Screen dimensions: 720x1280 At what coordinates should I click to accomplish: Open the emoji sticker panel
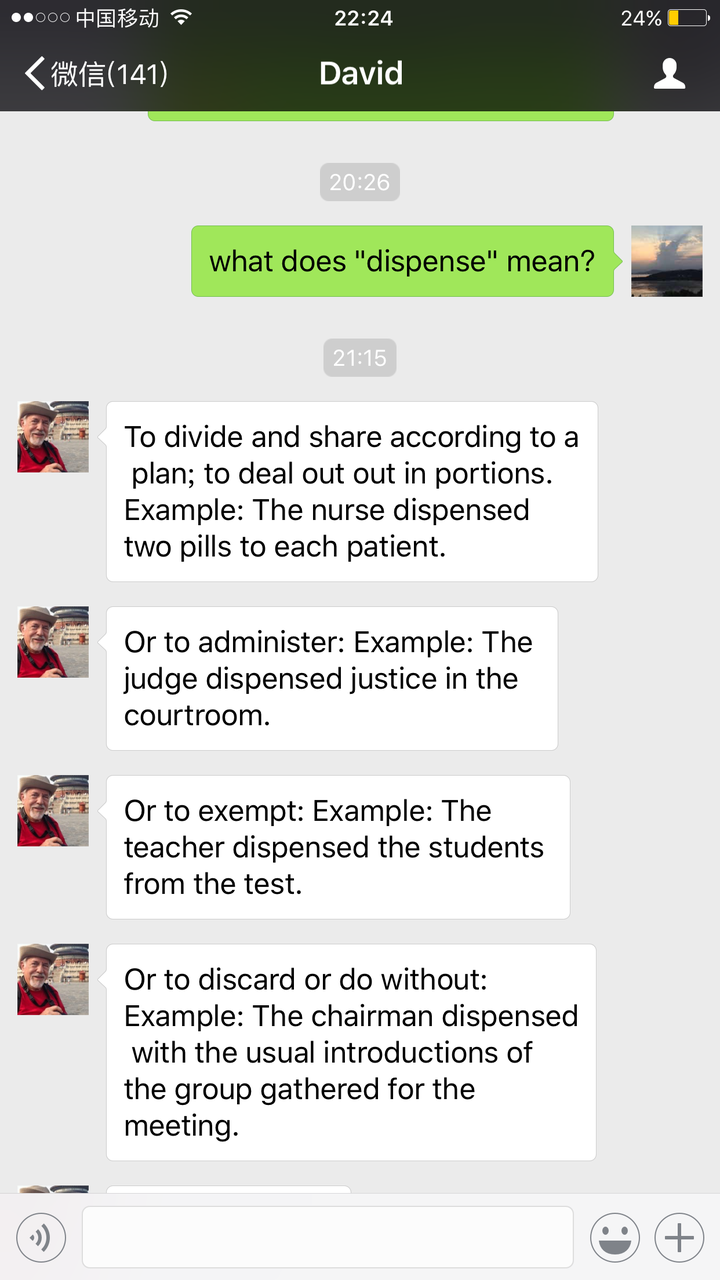point(615,1238)
